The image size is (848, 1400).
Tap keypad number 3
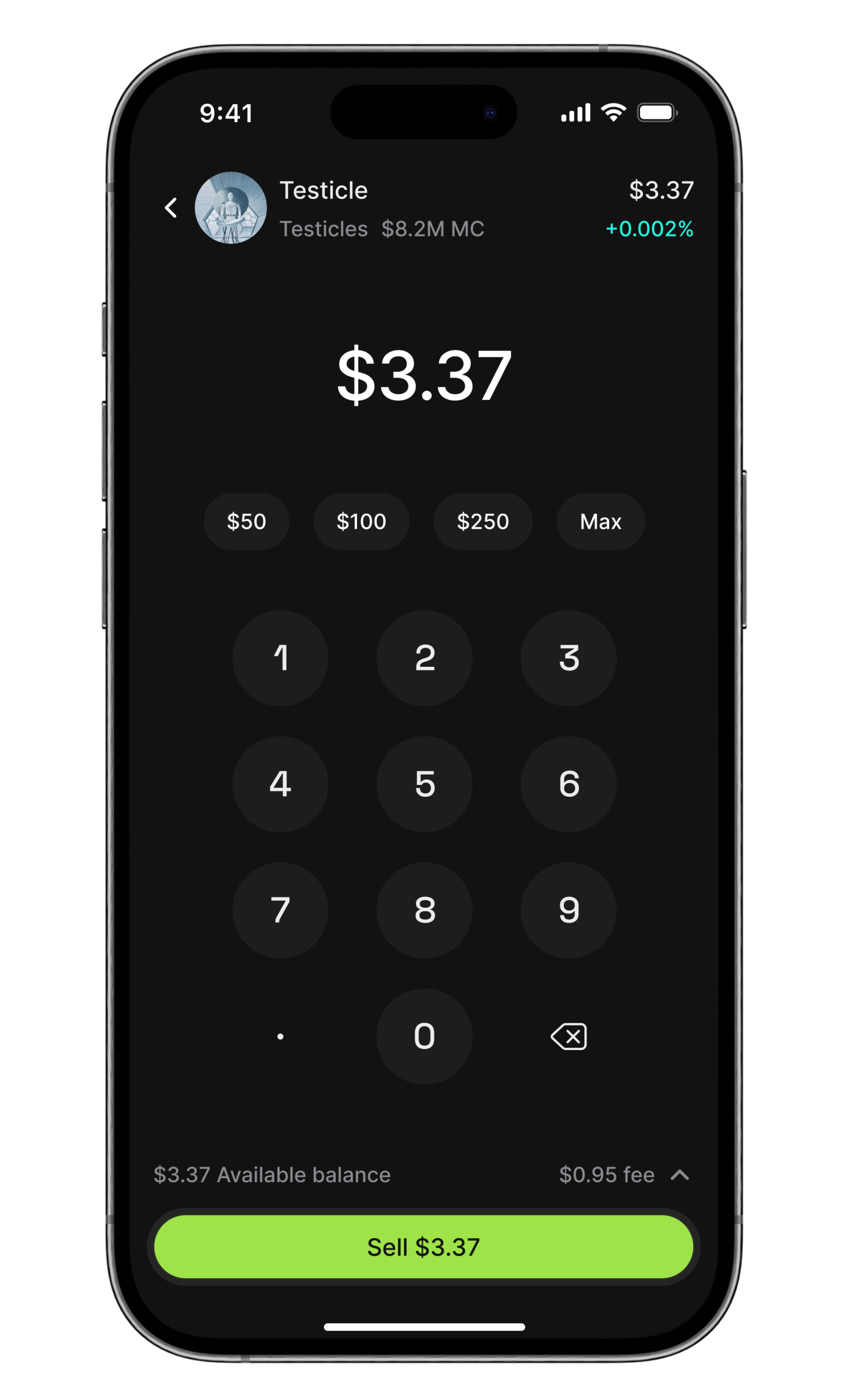pyautogui.click(x=568, y=658)
